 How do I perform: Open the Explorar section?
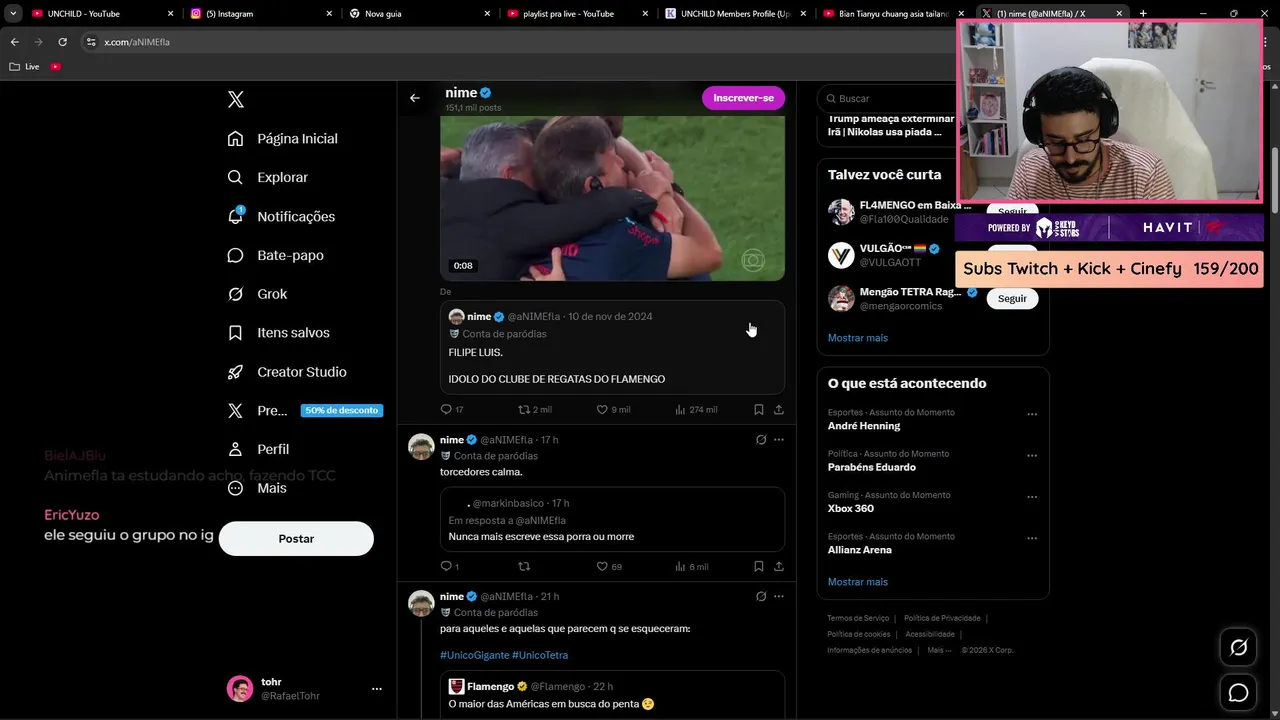(268, 177)
